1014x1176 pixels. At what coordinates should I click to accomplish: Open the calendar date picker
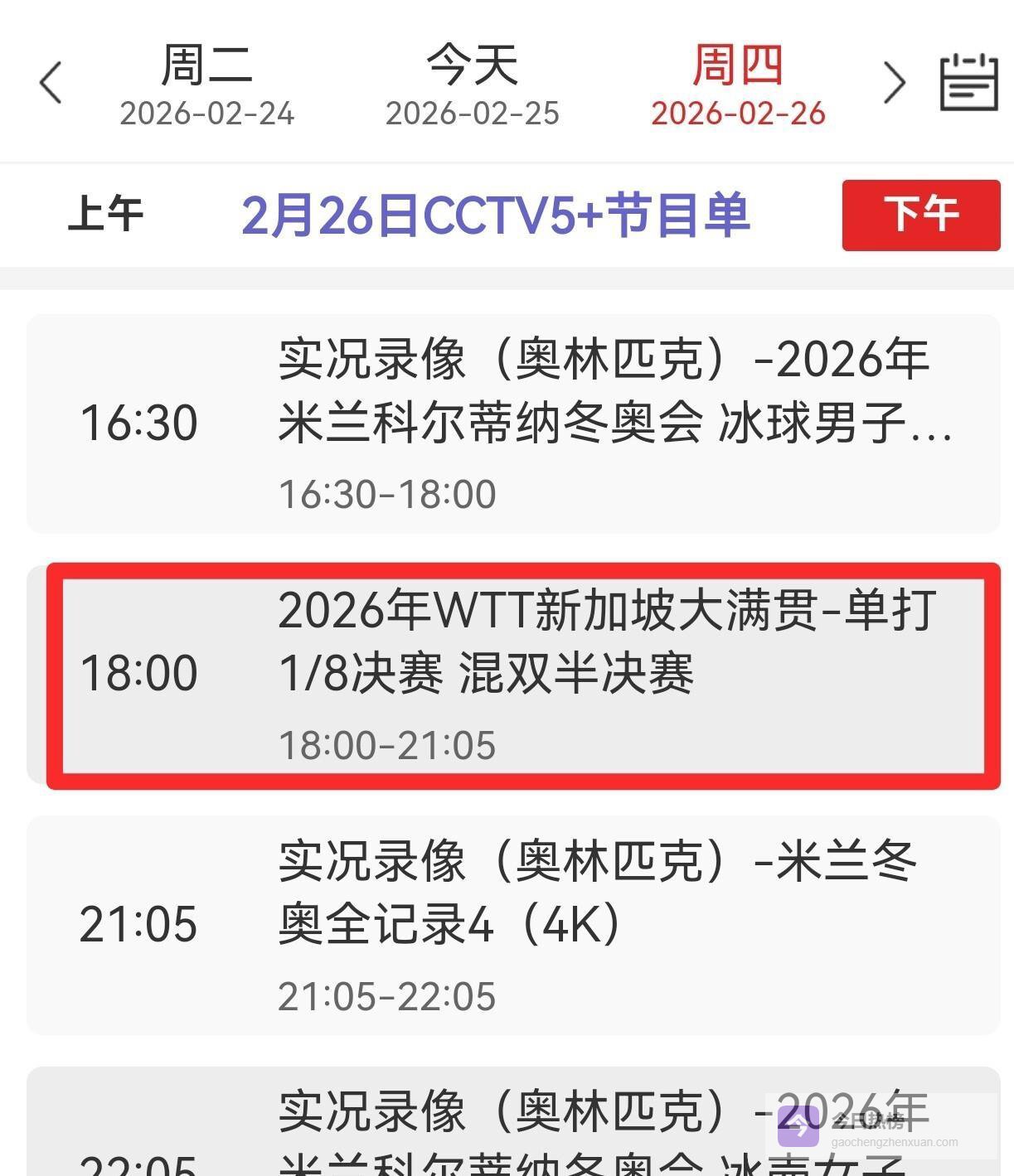[x=968, y=82]
